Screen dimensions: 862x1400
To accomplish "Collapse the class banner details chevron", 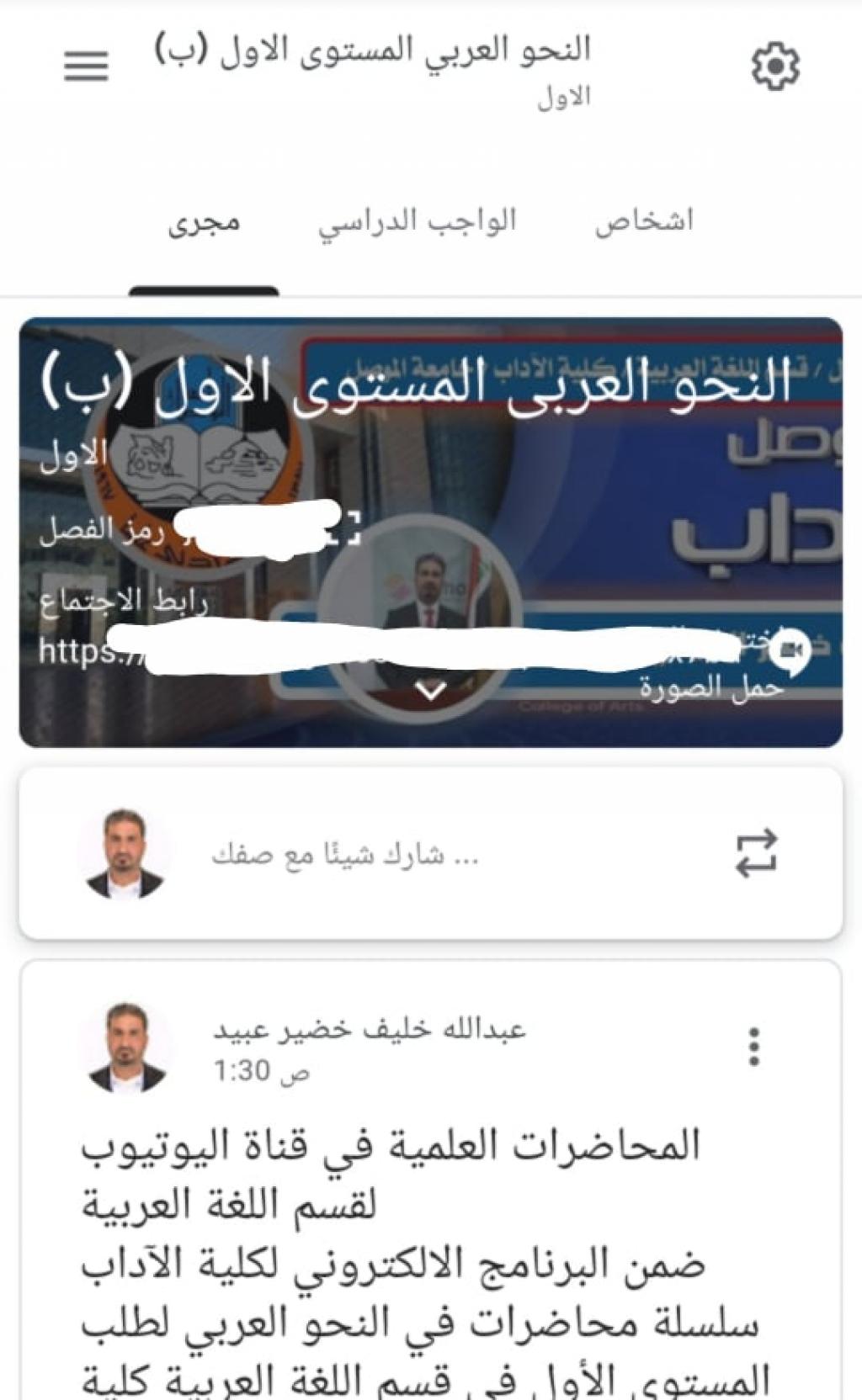I will point(432,692).
